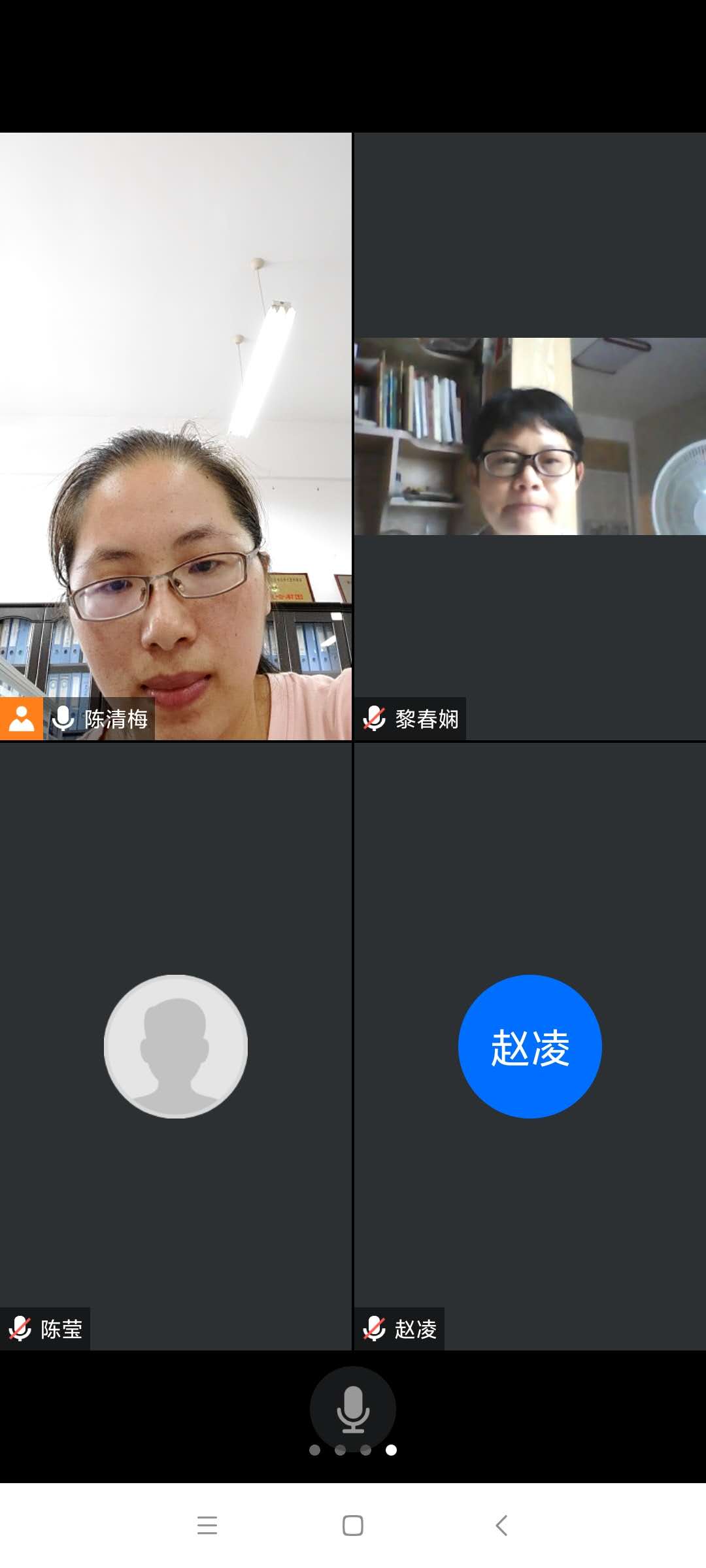Go back with the system back button
This screenshot has width=706, height=1568.
[x=501, y=1526]
